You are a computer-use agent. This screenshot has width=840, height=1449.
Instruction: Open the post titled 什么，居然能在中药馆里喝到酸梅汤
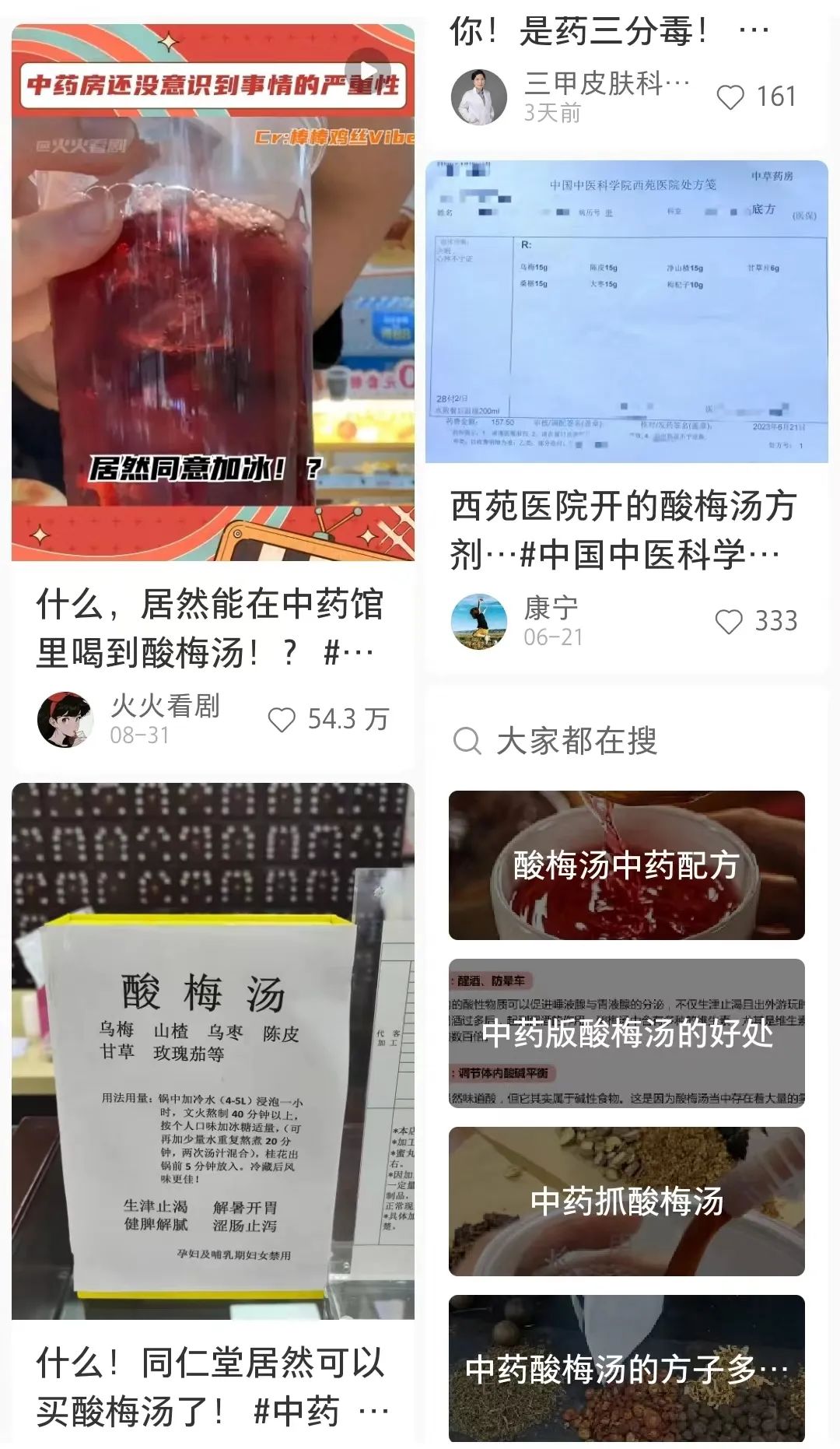pos(210,627)
